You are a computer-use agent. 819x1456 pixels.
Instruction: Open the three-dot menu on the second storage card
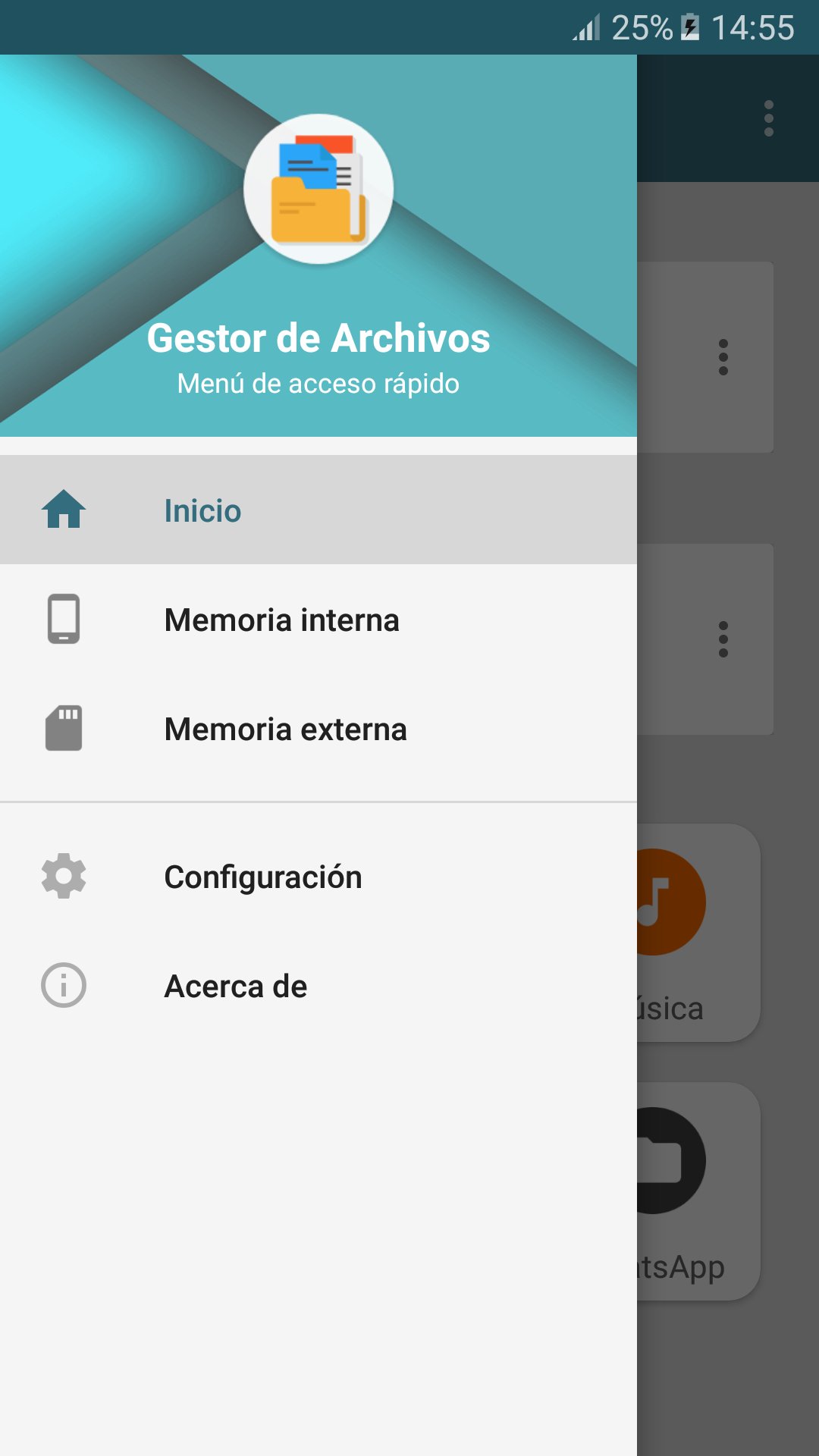[724, 637]
